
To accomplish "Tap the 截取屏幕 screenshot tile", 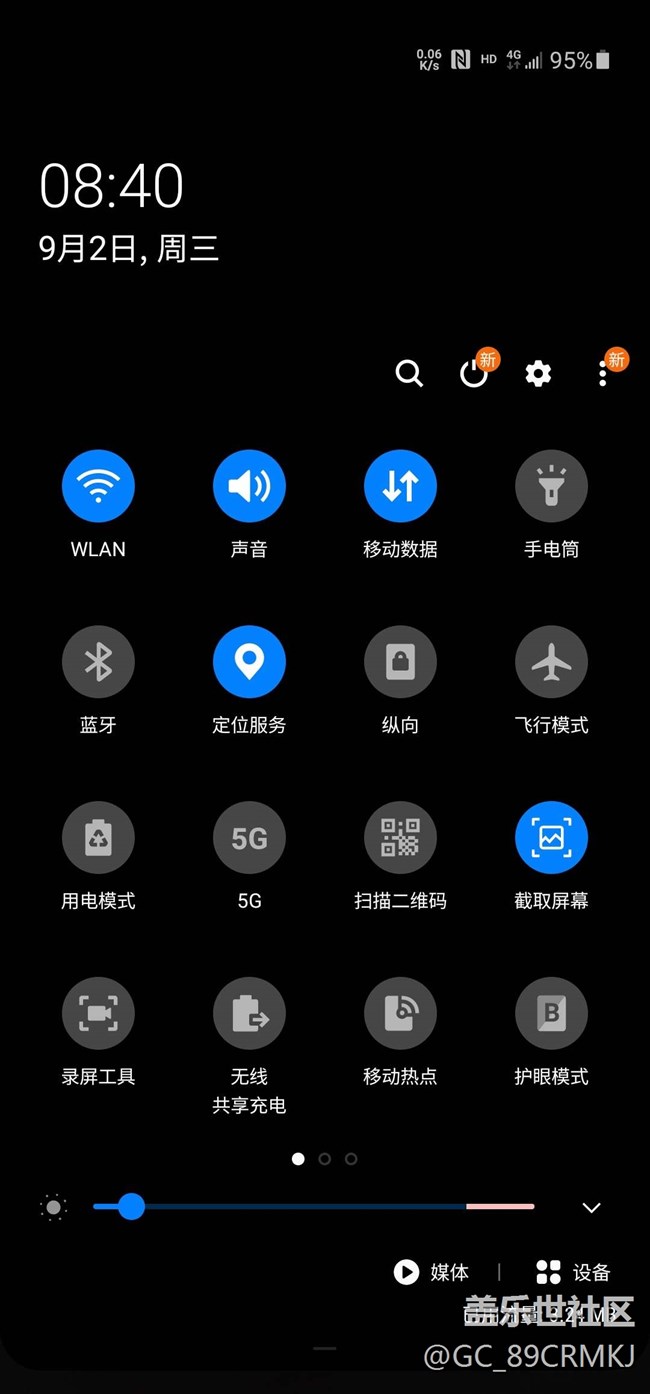I will (x=551, y=838).
